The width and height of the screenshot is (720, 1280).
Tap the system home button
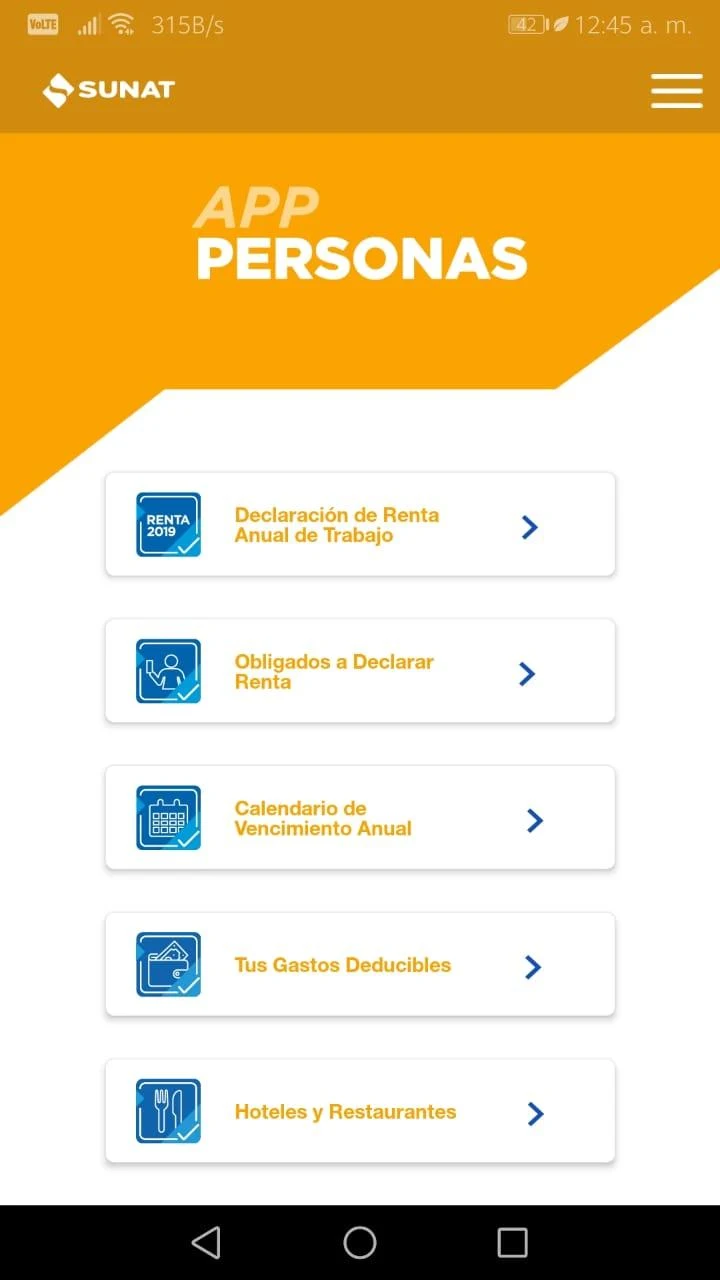360,1242
